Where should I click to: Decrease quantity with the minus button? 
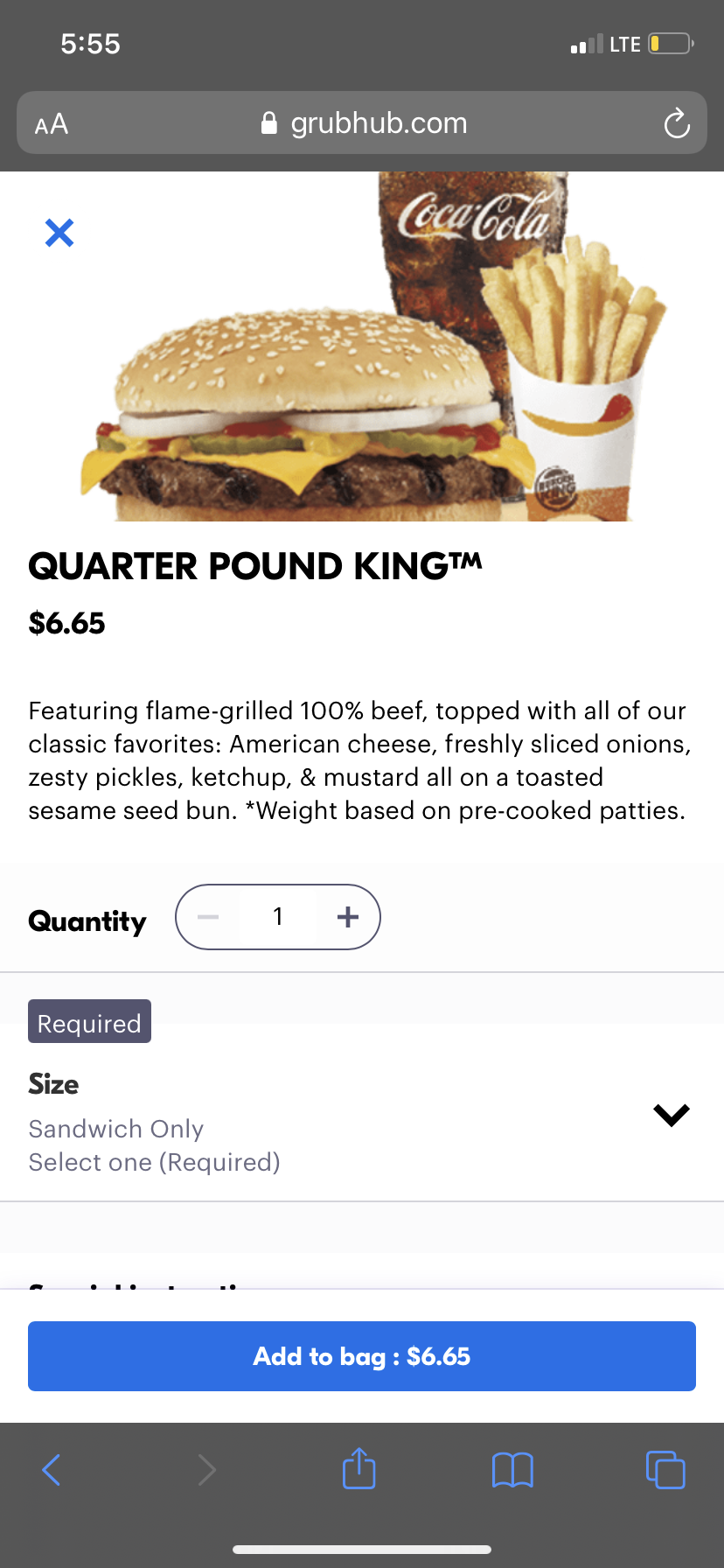(x=208, y=917)
